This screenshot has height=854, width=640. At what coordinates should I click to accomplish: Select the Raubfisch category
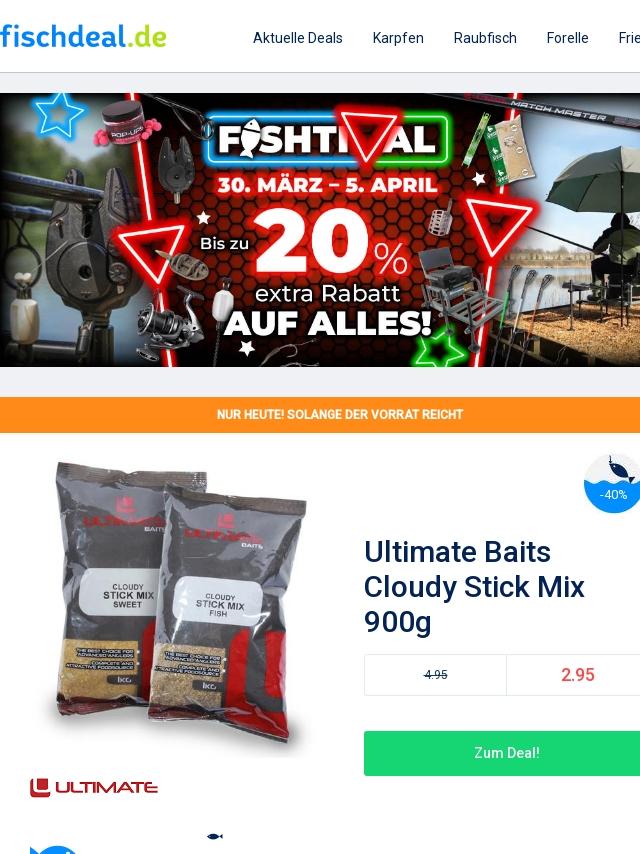[485, 38]
